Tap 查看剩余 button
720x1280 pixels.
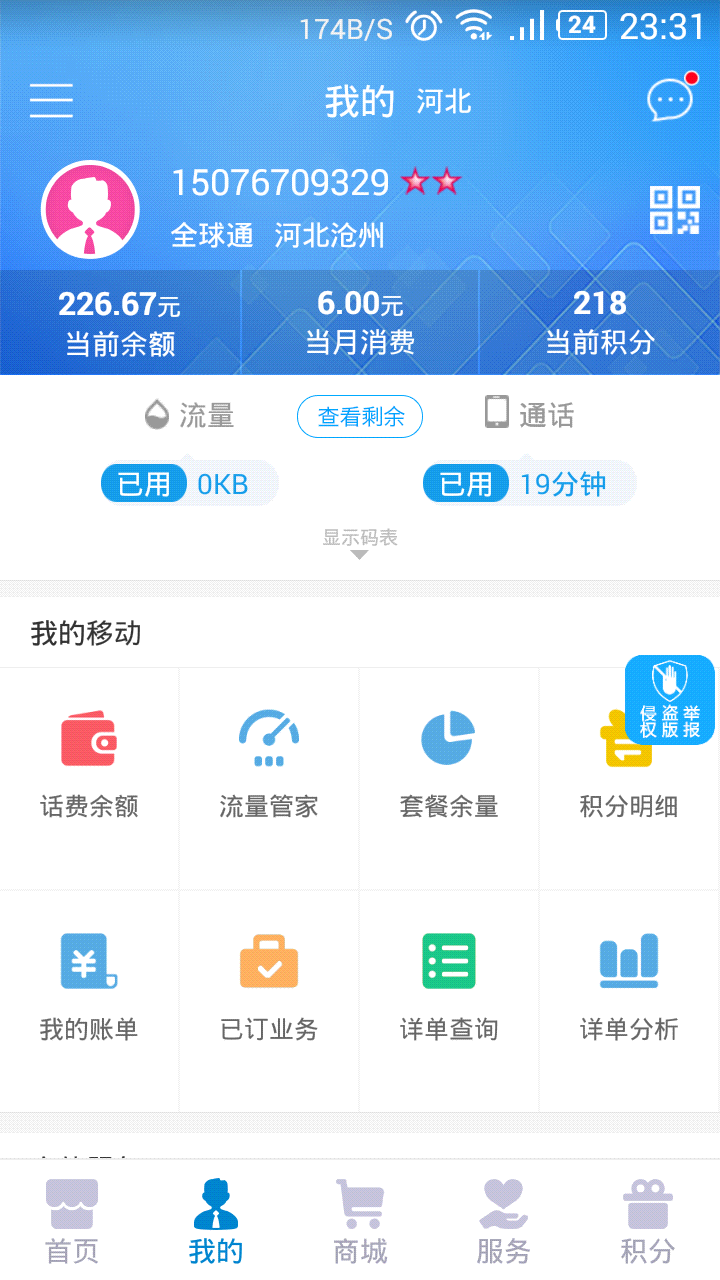click(360, 417)
